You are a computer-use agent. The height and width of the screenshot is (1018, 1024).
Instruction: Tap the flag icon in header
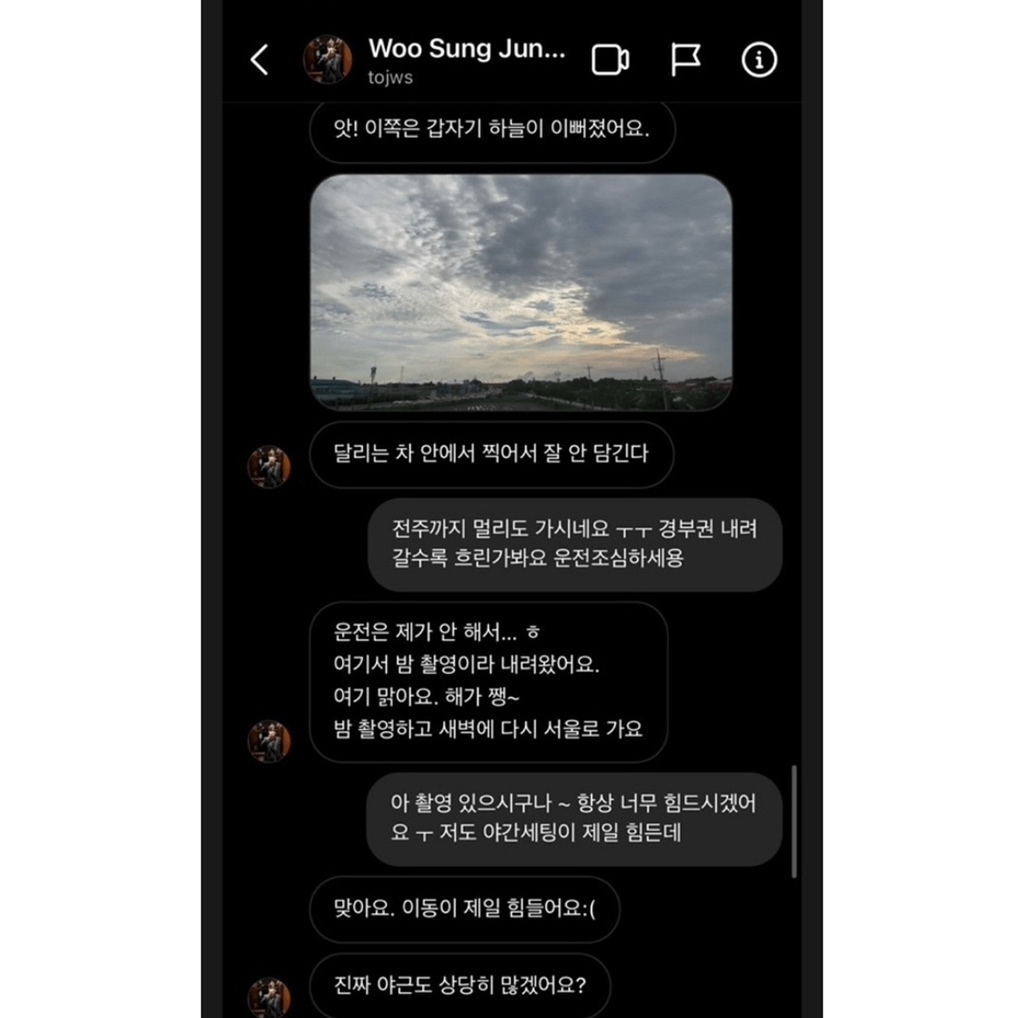pyautogui.click(x=685, y=60)
